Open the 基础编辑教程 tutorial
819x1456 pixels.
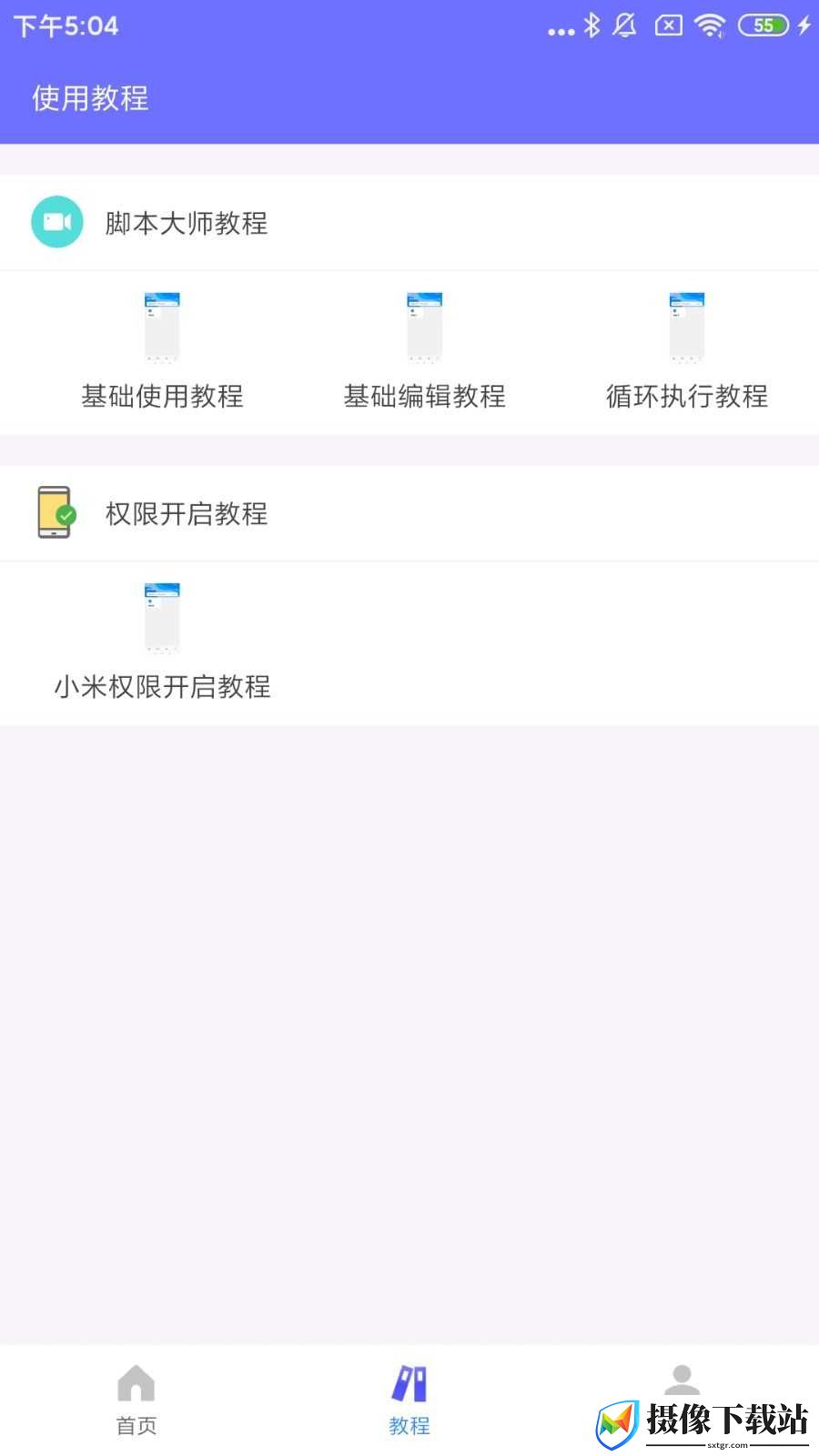tap(424, 351)
